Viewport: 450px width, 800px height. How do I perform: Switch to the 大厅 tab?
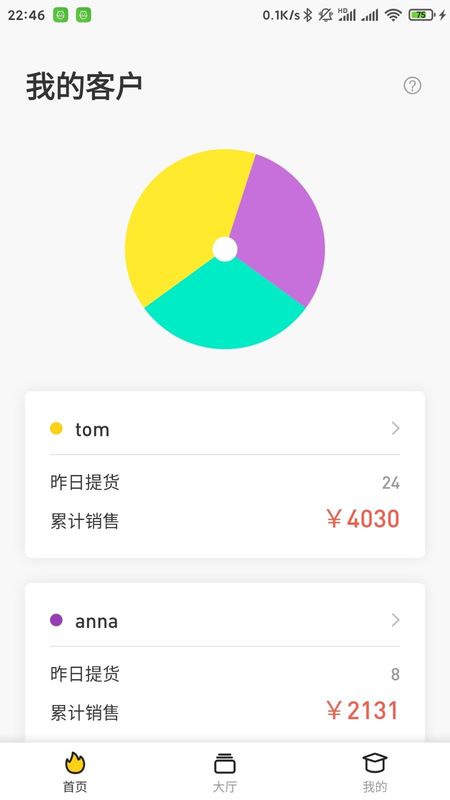point(224,771)
